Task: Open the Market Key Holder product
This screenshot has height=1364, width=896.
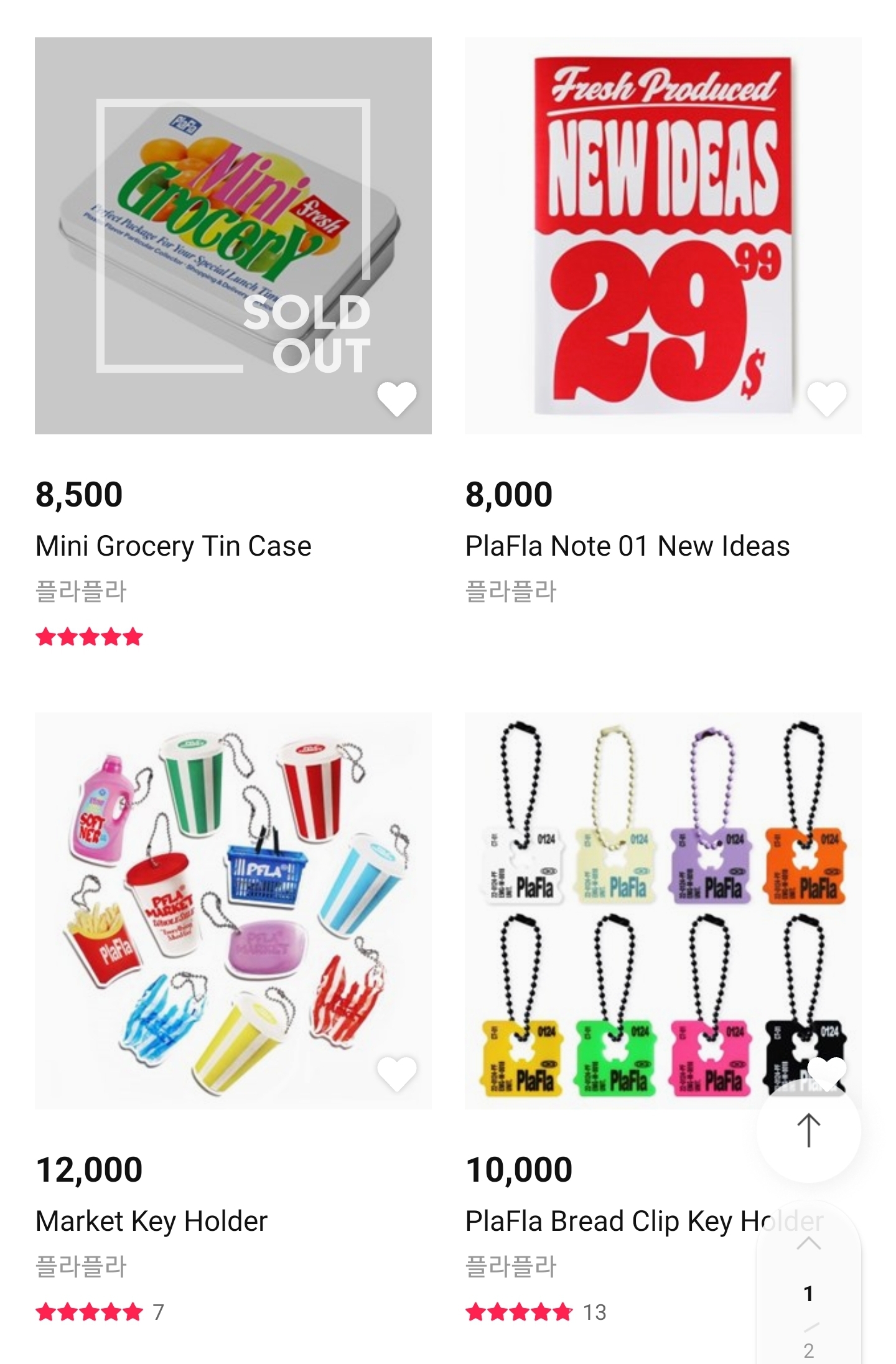Action: click(x=233, y=910)
